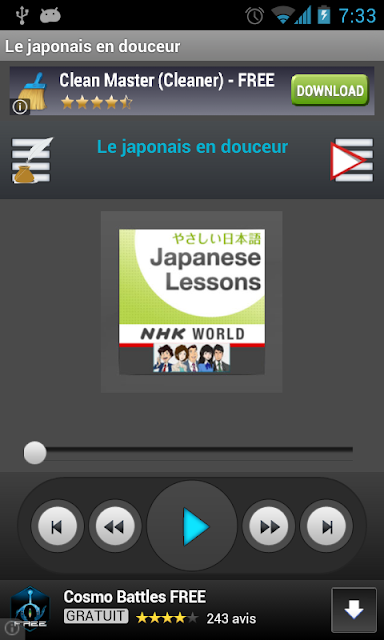This screenshot has width=384, height=640.
Task: Open the playlist icon with red arrow
Action: pos(352,160)
